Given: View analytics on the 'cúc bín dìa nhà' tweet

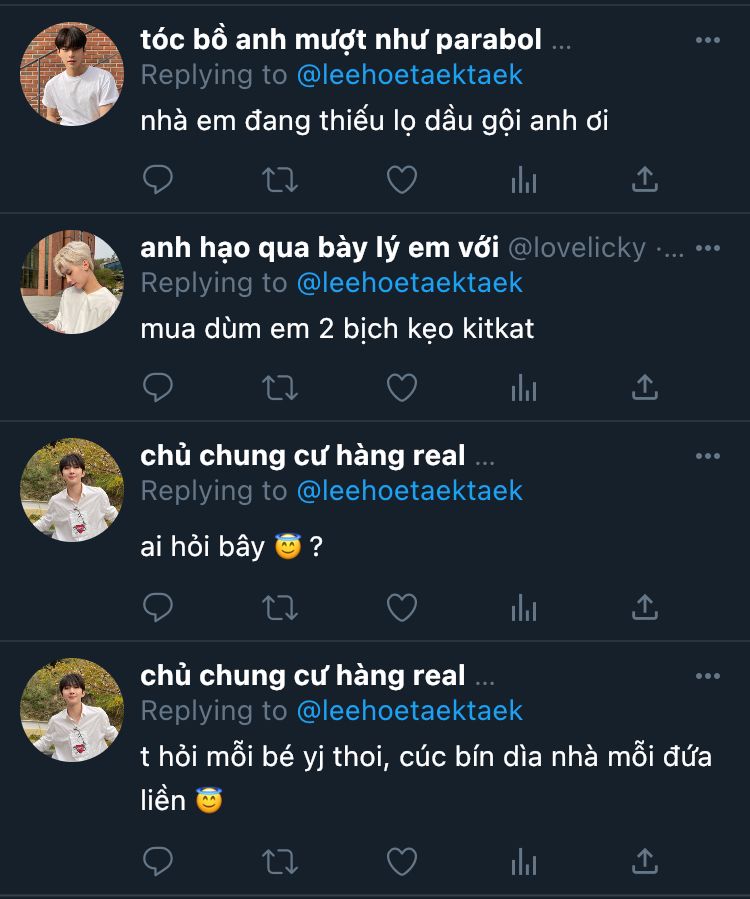Looking at the screenshot, I should [x=524, y=861].
